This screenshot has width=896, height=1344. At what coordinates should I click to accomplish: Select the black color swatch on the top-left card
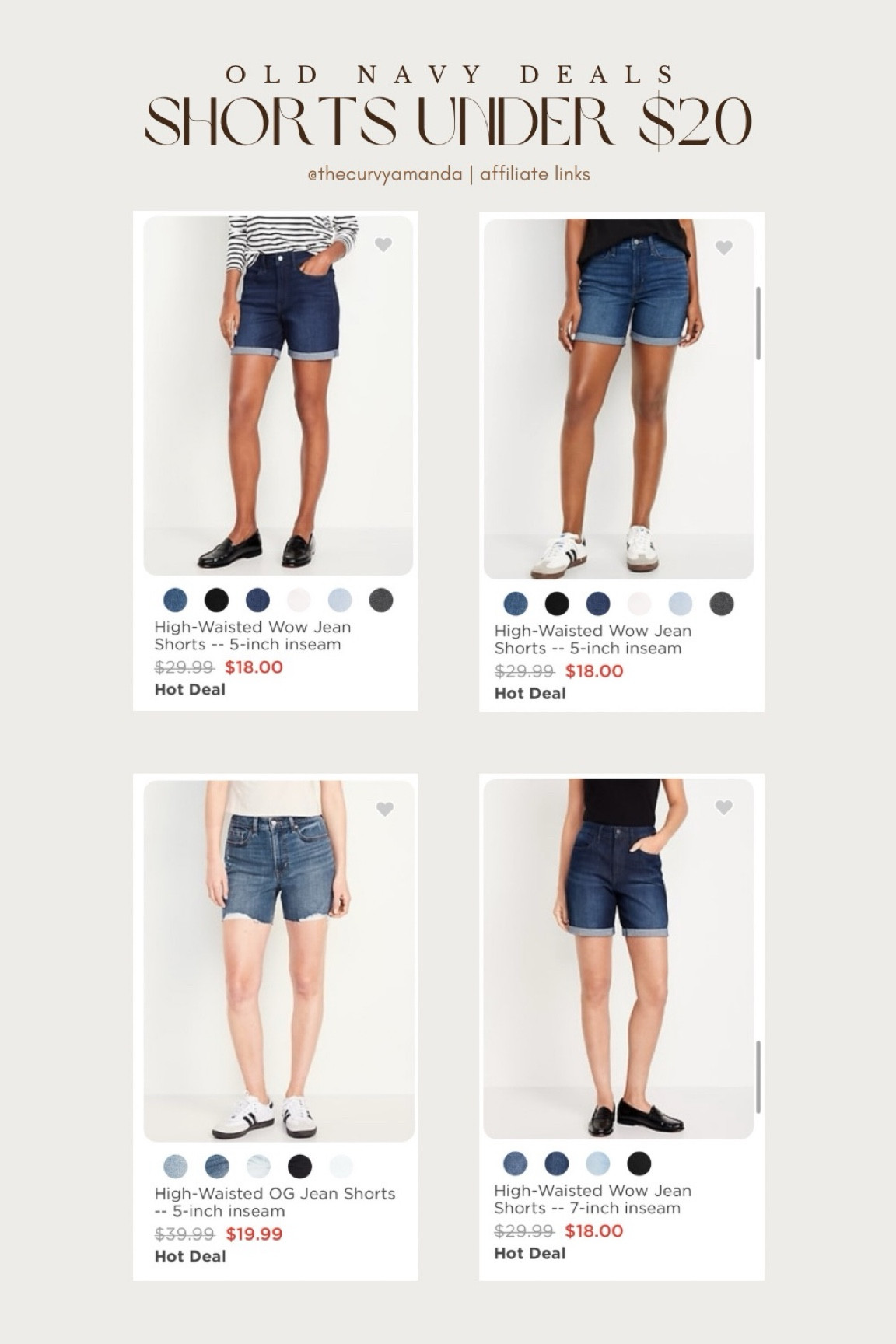(216, 600)
